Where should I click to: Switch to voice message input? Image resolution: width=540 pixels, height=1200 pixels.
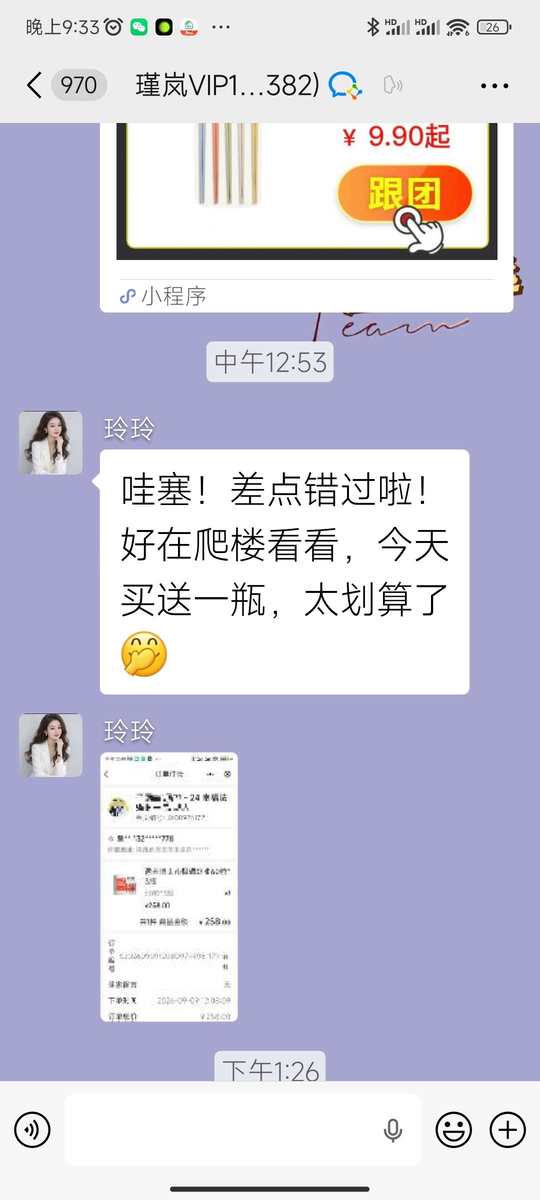(32, 1130)
